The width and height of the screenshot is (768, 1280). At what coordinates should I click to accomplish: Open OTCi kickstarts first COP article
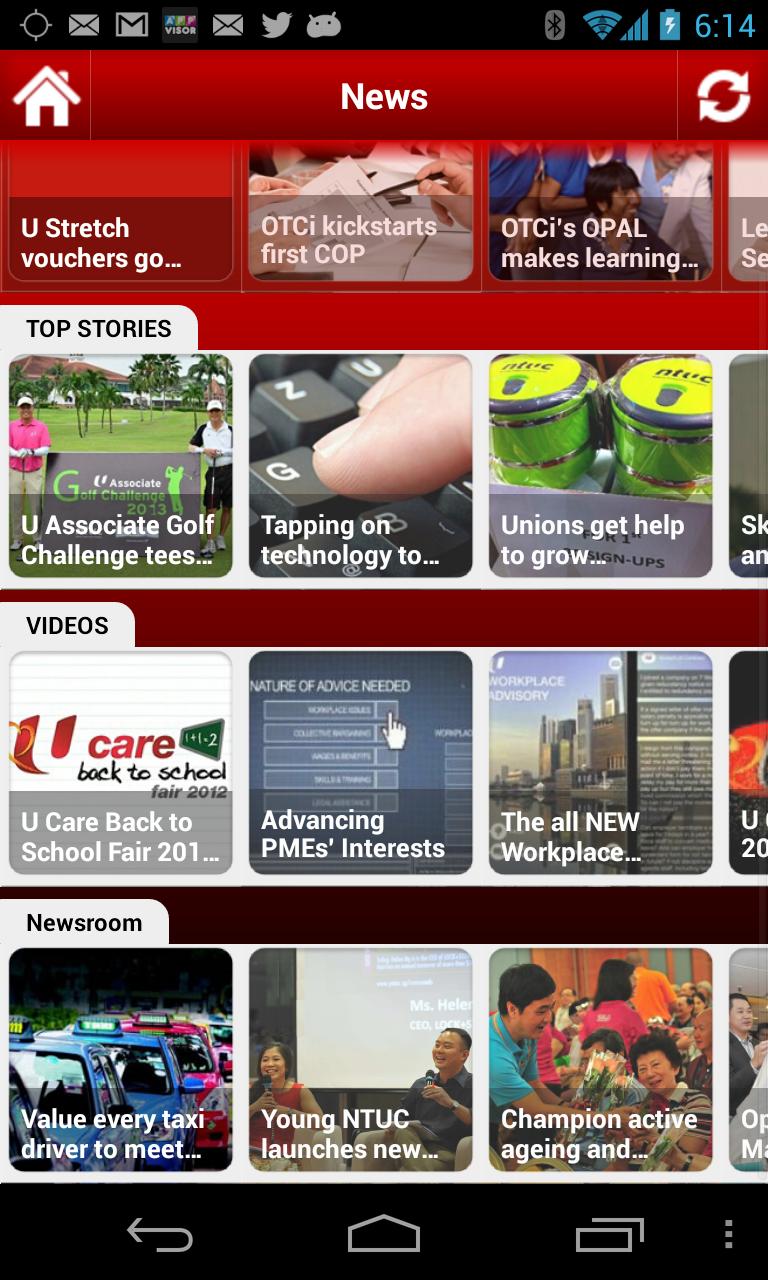click(x=360, y=215)
